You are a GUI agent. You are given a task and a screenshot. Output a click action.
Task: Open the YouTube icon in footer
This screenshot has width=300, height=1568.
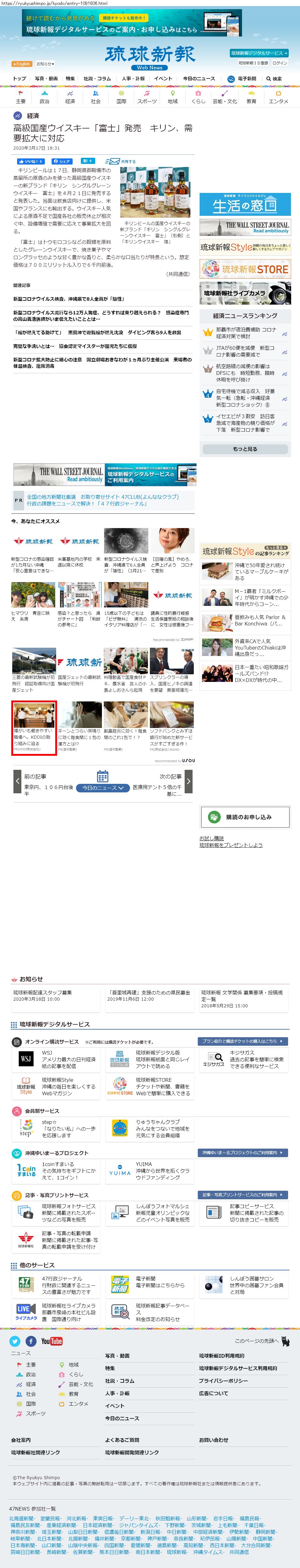52,1341
